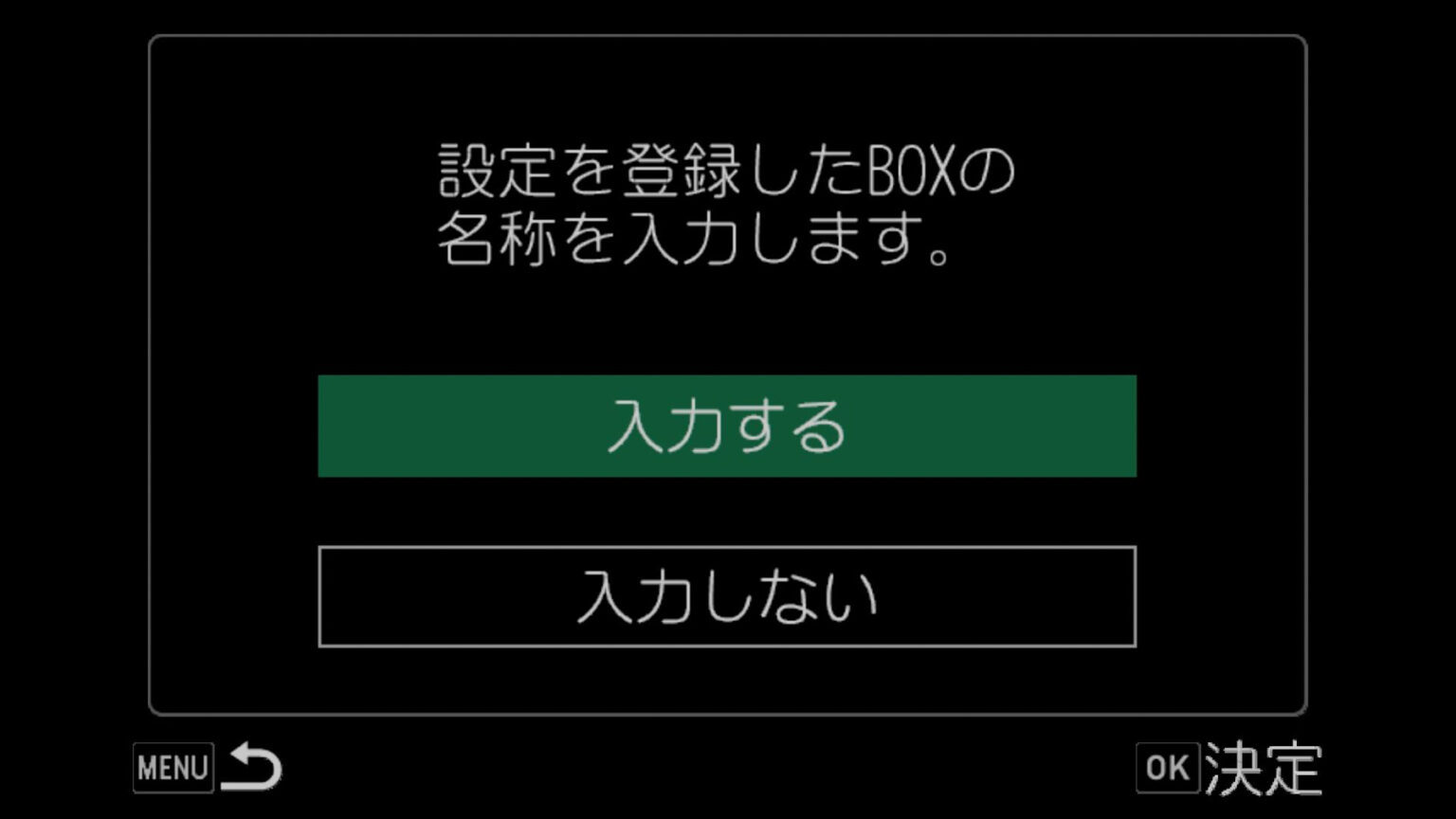Select the 入力する option
Viewport: 1456px width, 819px height.
[727, 426]
